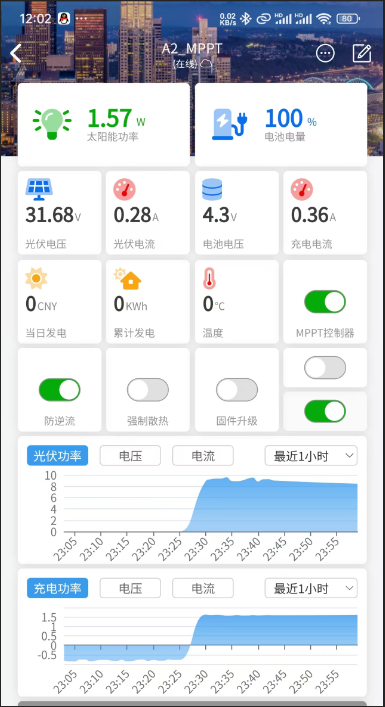The width and height of the screenshot is (385, 707).
Task: Switch the 光伏功率 chart to 电压
Action: coord(130,455)
